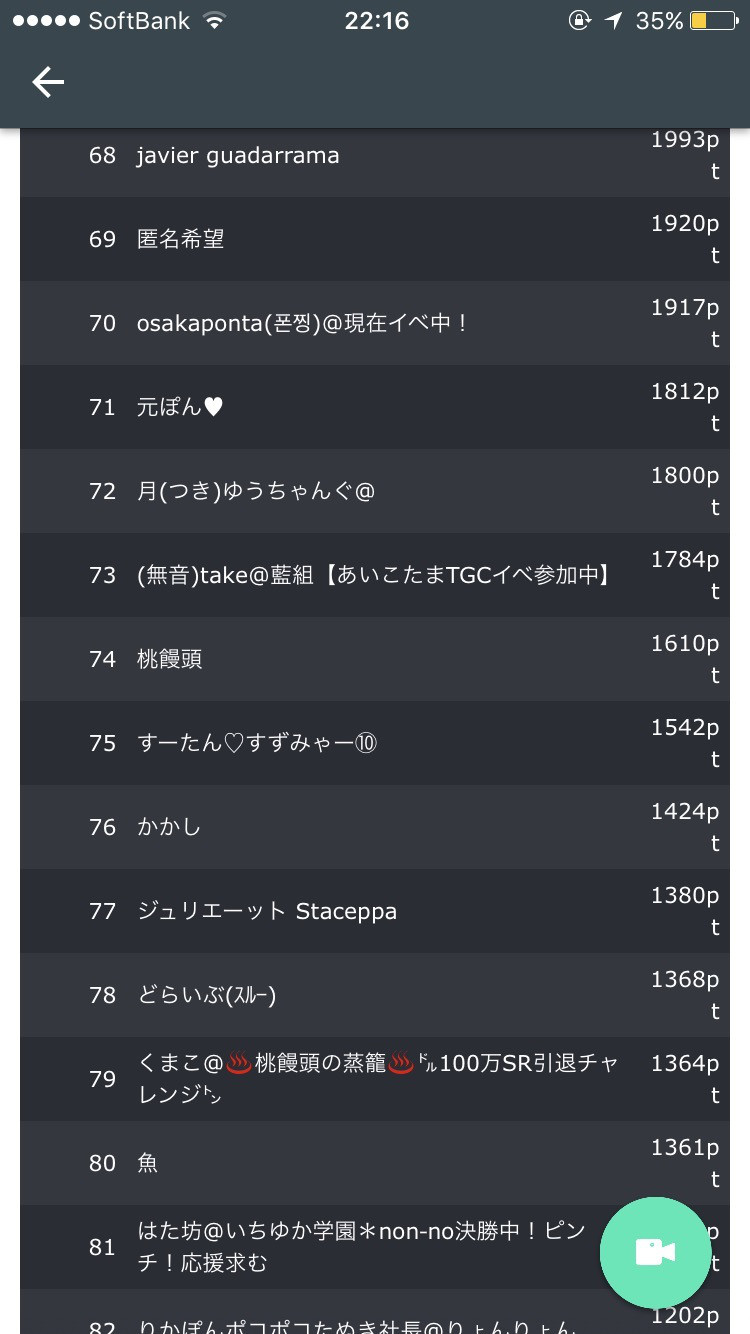The height and width of the screenshot is (1334, 750).
Task: Open the (無音)take@藍組 row
Action: [x=375, y=575]
